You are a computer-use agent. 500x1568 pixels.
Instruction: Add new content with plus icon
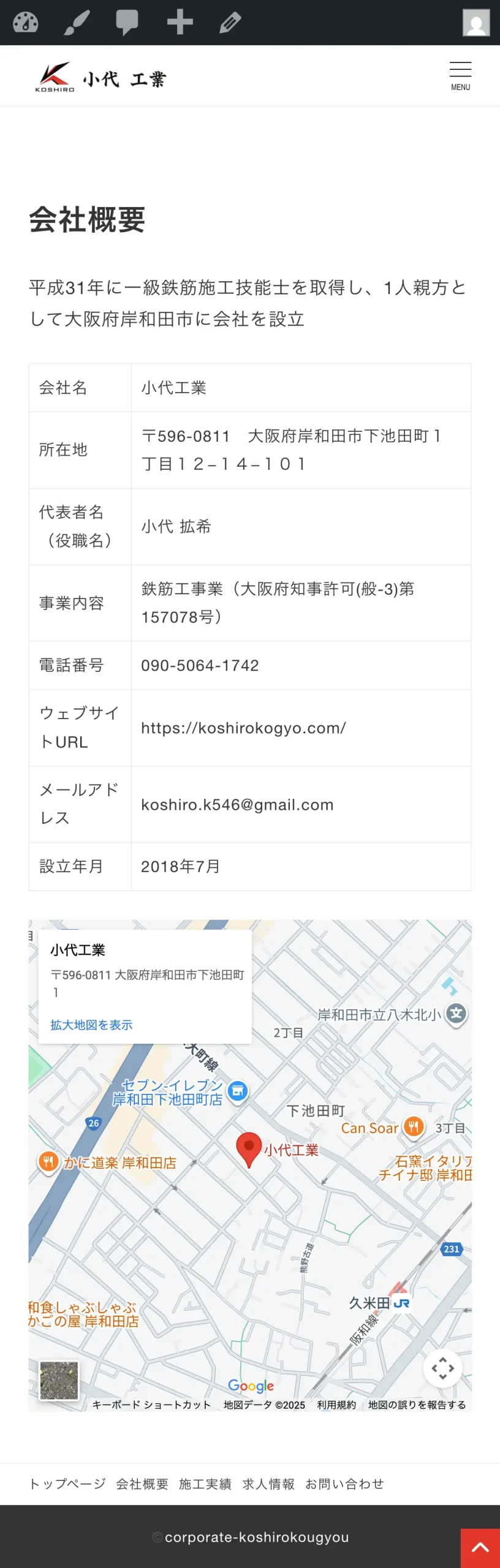click(x=180, y=23)
